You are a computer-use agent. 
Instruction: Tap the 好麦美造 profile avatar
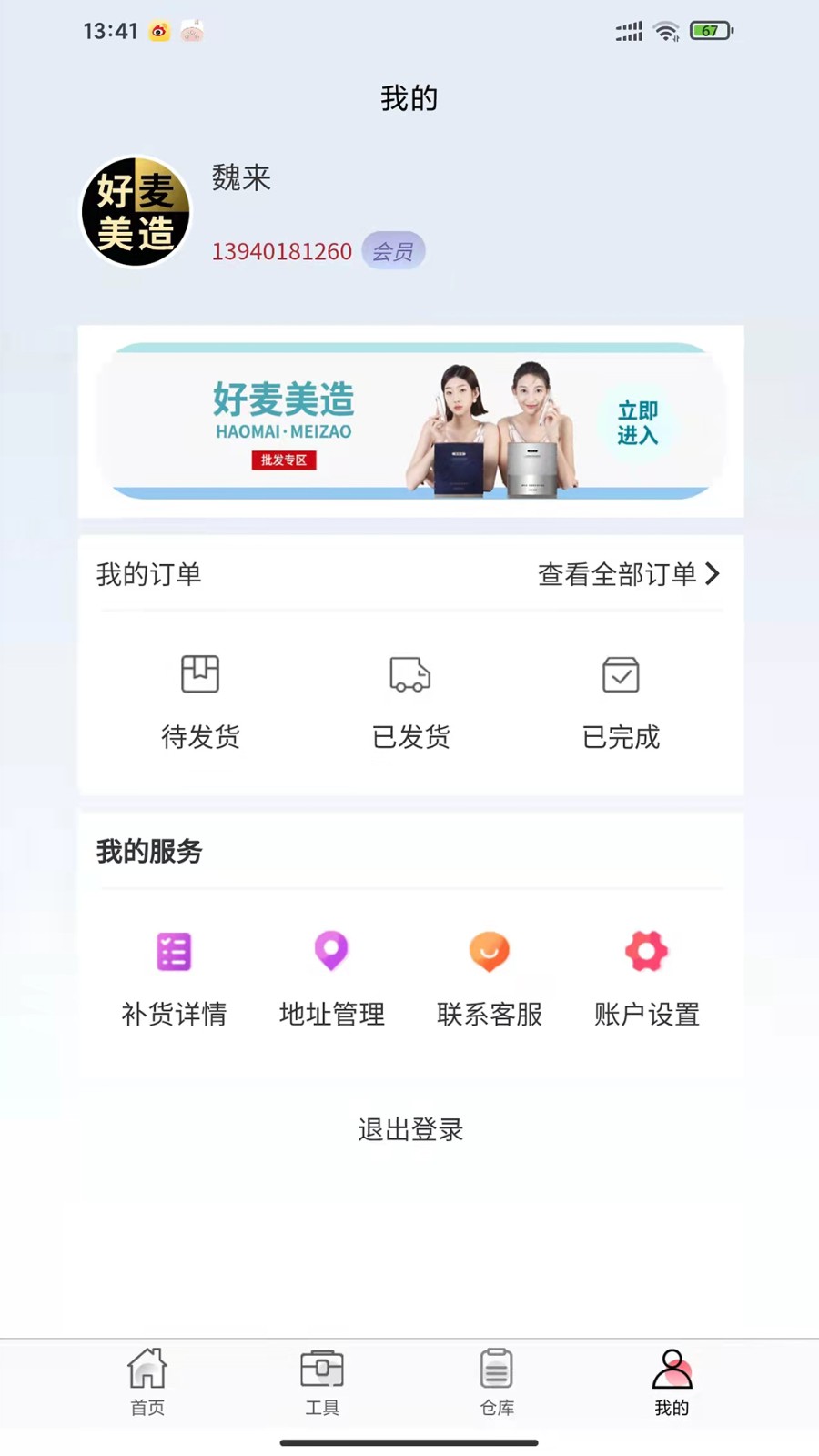point(135,212)
